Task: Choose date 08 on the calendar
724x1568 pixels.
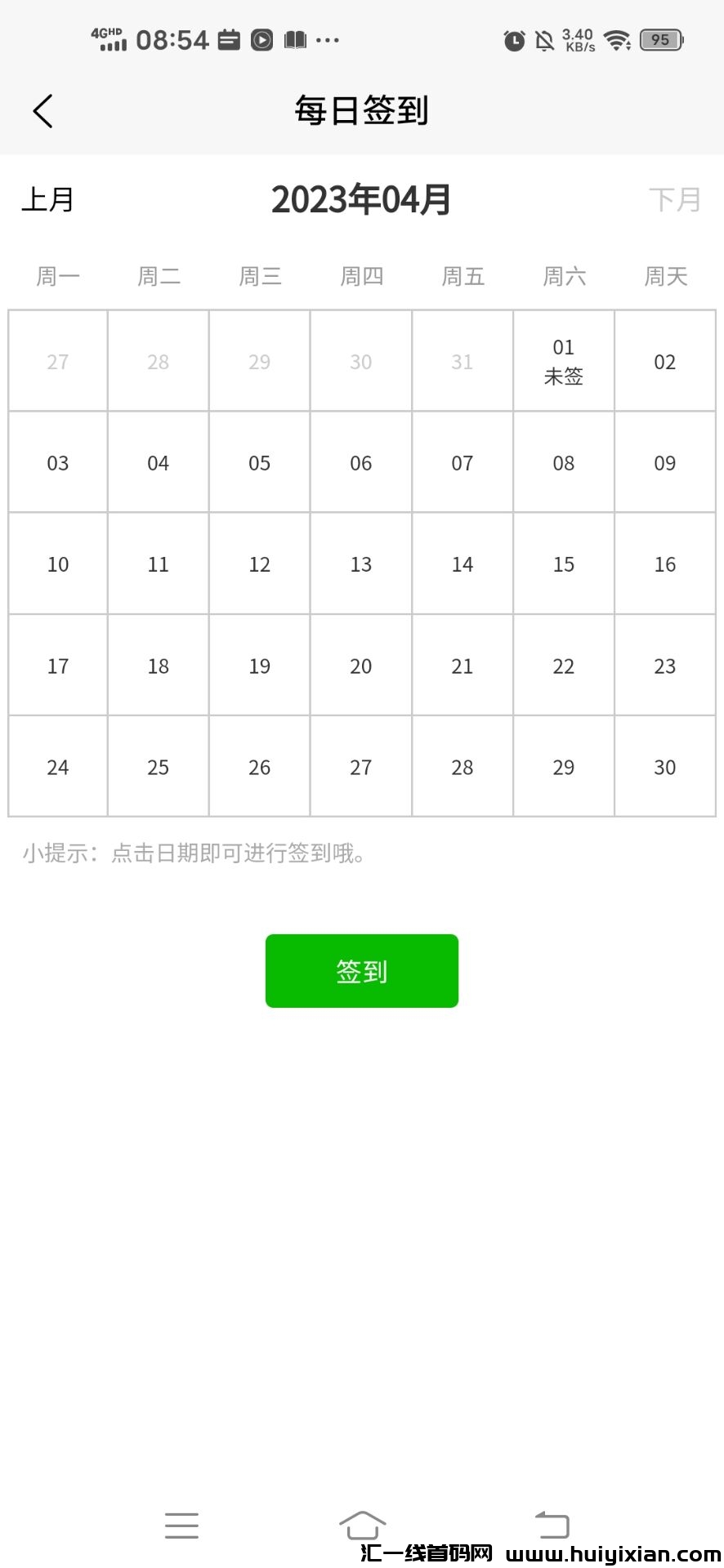Action: [x=564, y=463]
